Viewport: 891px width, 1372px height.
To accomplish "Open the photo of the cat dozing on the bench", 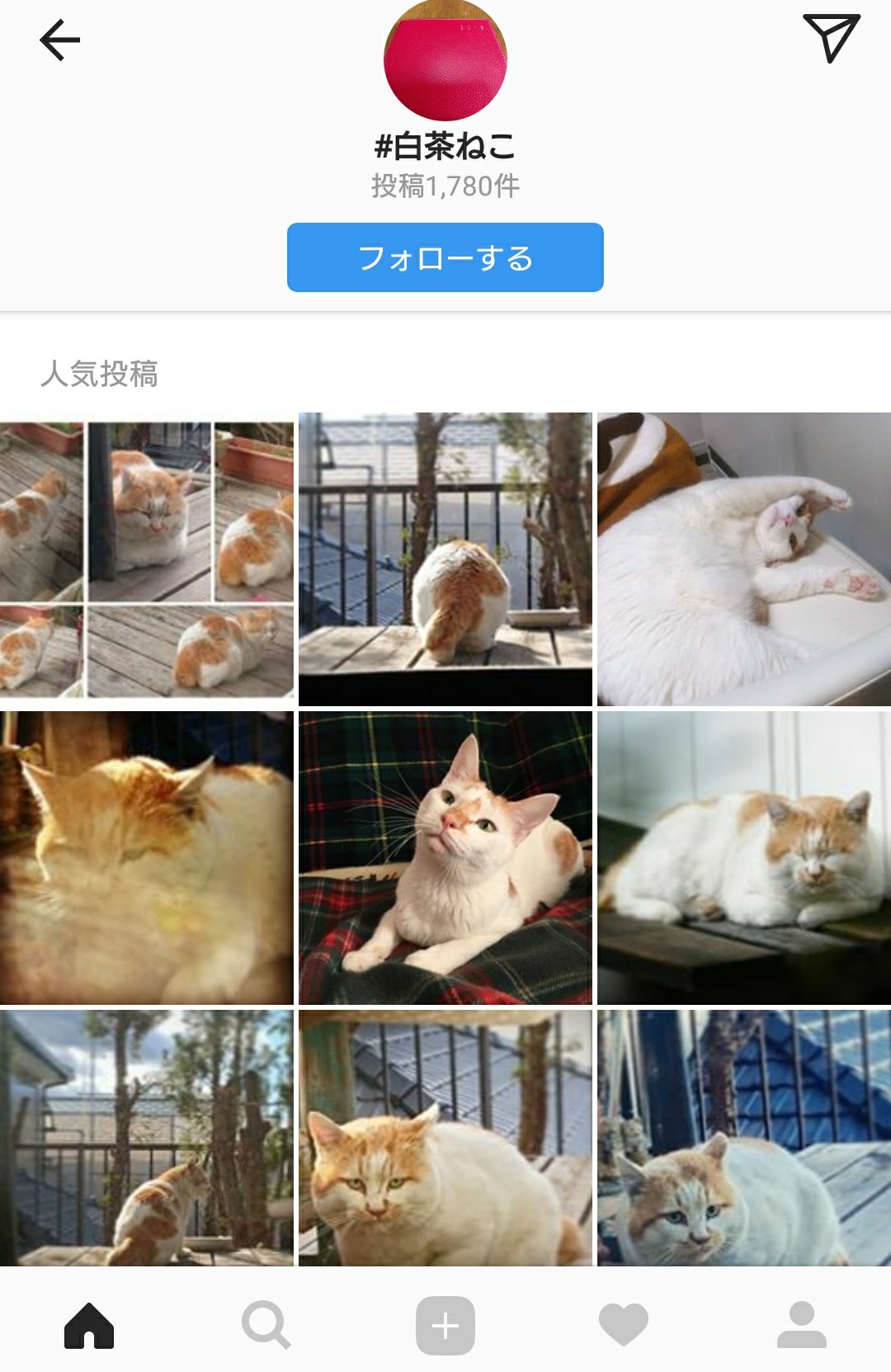I will 744,858.
